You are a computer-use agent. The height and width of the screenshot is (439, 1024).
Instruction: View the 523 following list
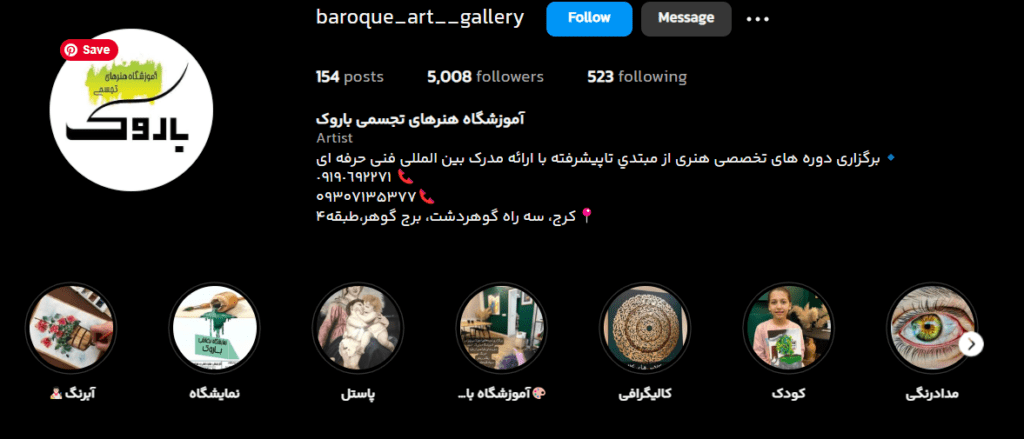637,77
